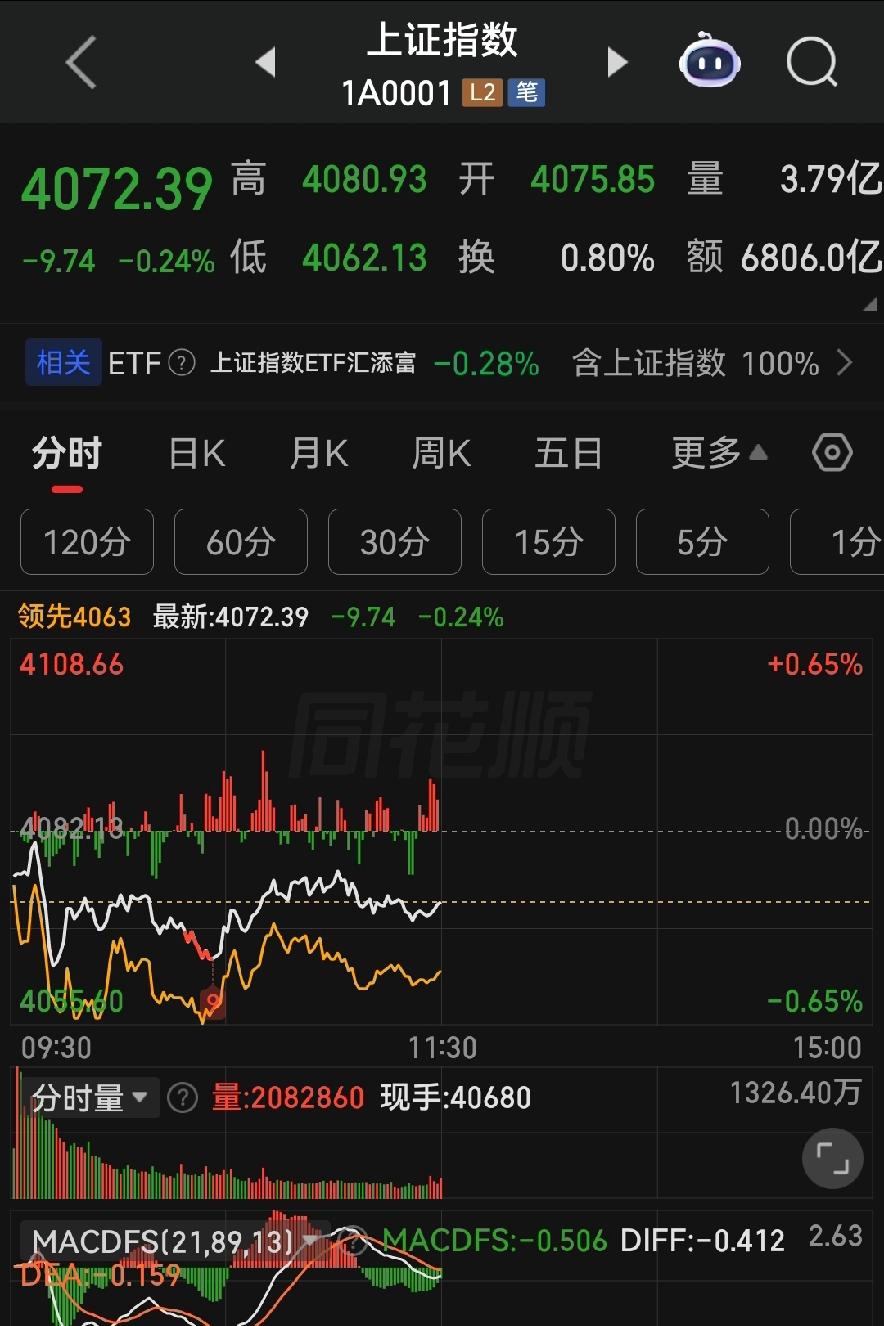Open the MACDFS indicator selector dropdown
Image resolution: width=884 pixels, height=1326 pixels.
point(313,1239)
